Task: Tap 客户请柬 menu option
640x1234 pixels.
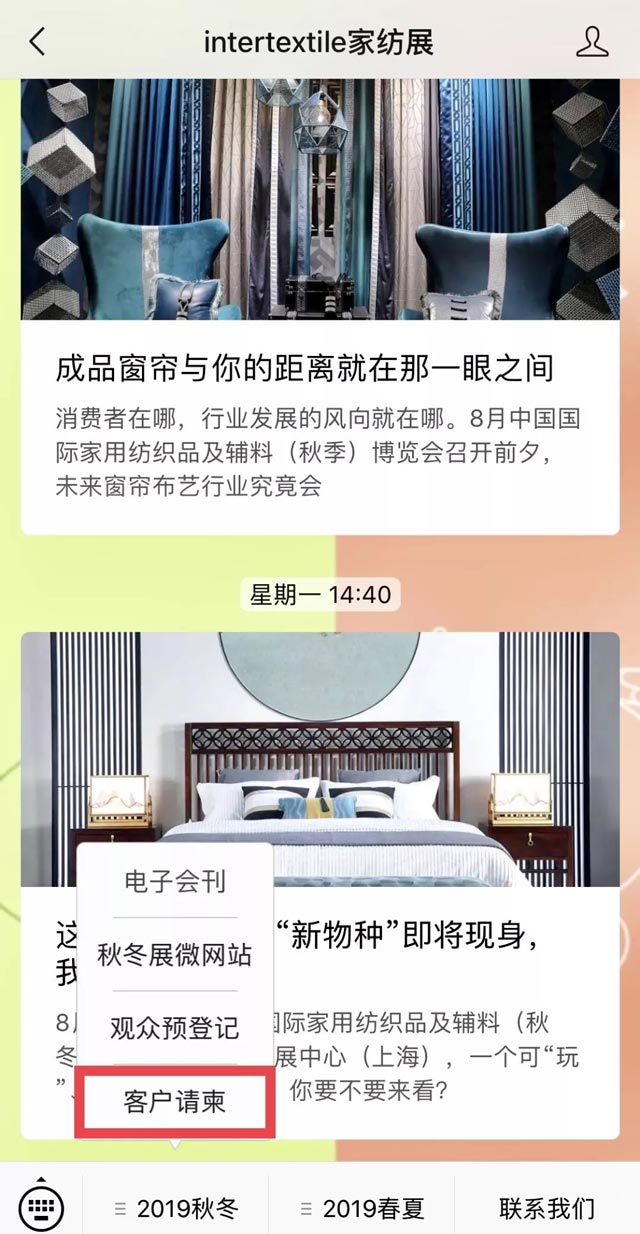Action: (174, 1102)
